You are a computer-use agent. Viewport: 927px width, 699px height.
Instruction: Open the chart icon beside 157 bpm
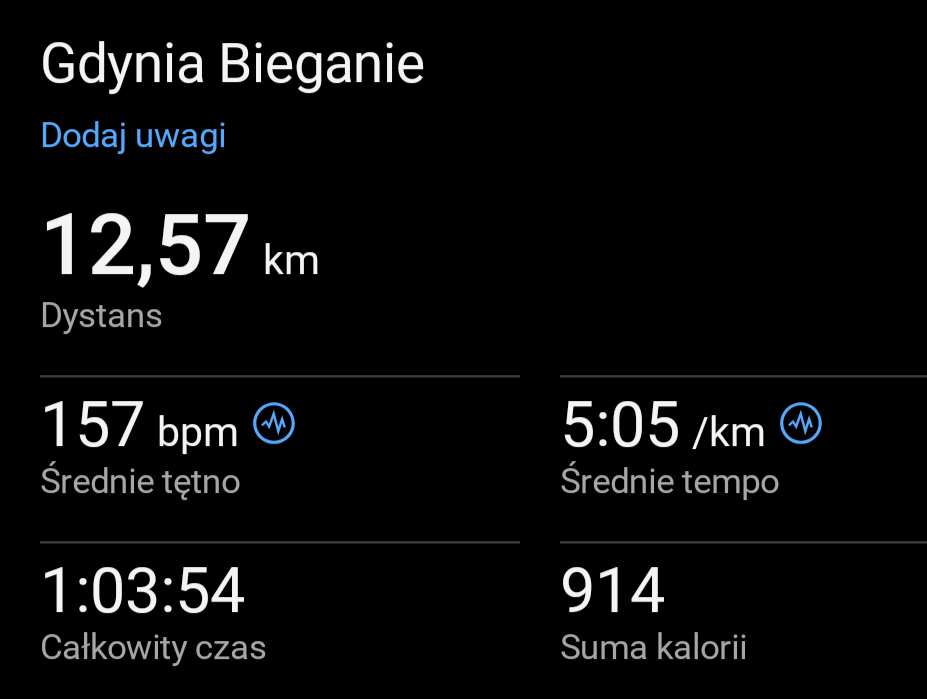click(x=274, y=425)
